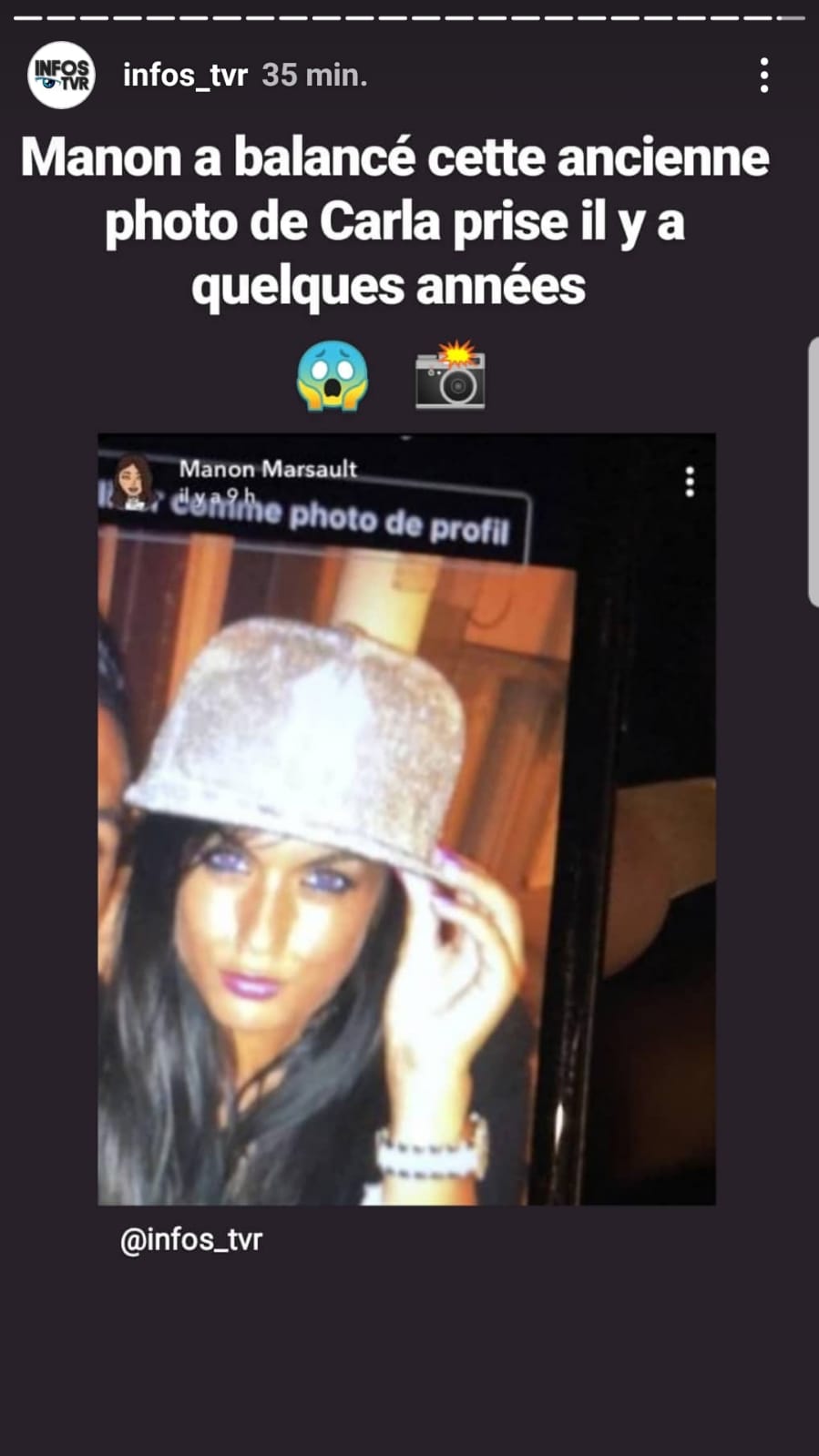Tap the infos_tvr username in the header
Screen dimensions: 819x1456
pos(185,76)
